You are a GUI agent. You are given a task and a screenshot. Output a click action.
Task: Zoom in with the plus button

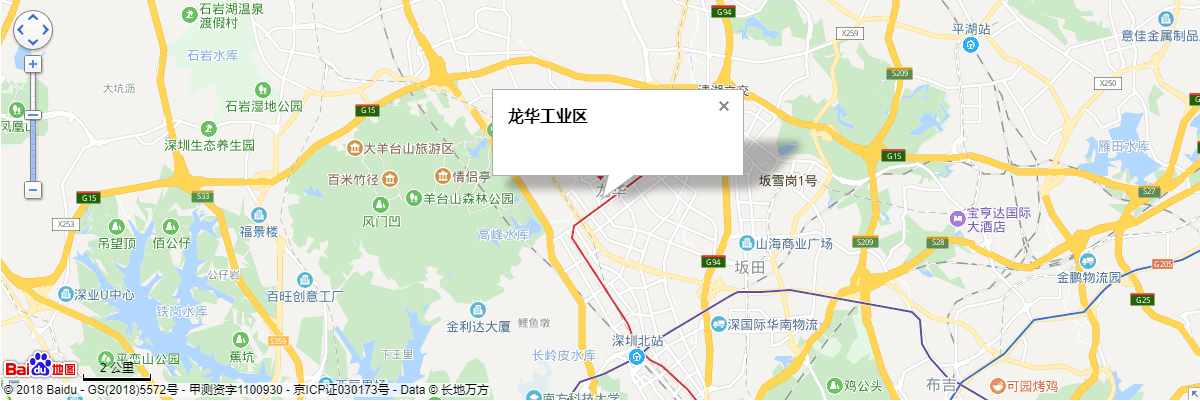33,64
